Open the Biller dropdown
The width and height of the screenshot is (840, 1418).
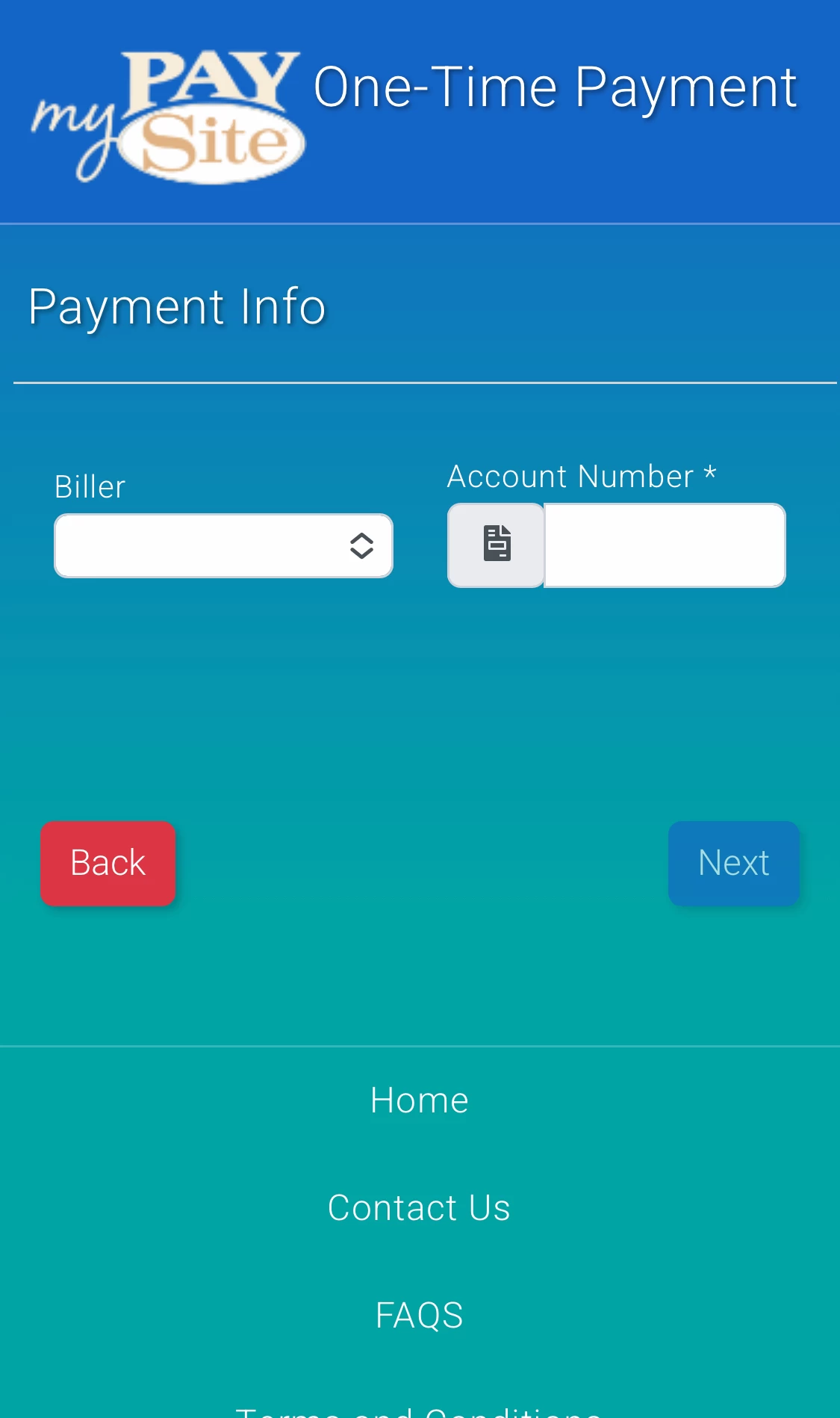click(223, 545)
